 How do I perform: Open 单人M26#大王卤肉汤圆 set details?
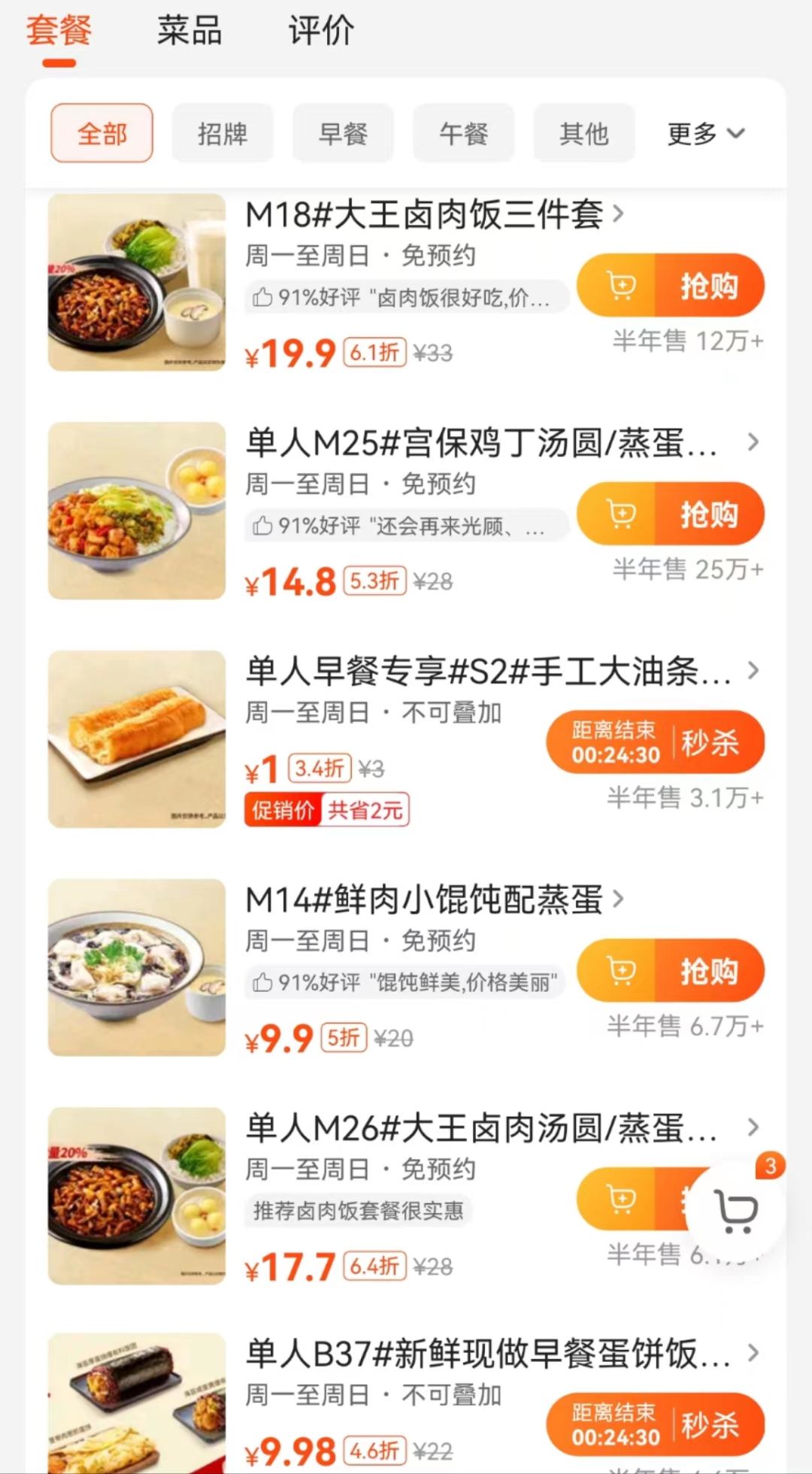(x=481, y=1128)
